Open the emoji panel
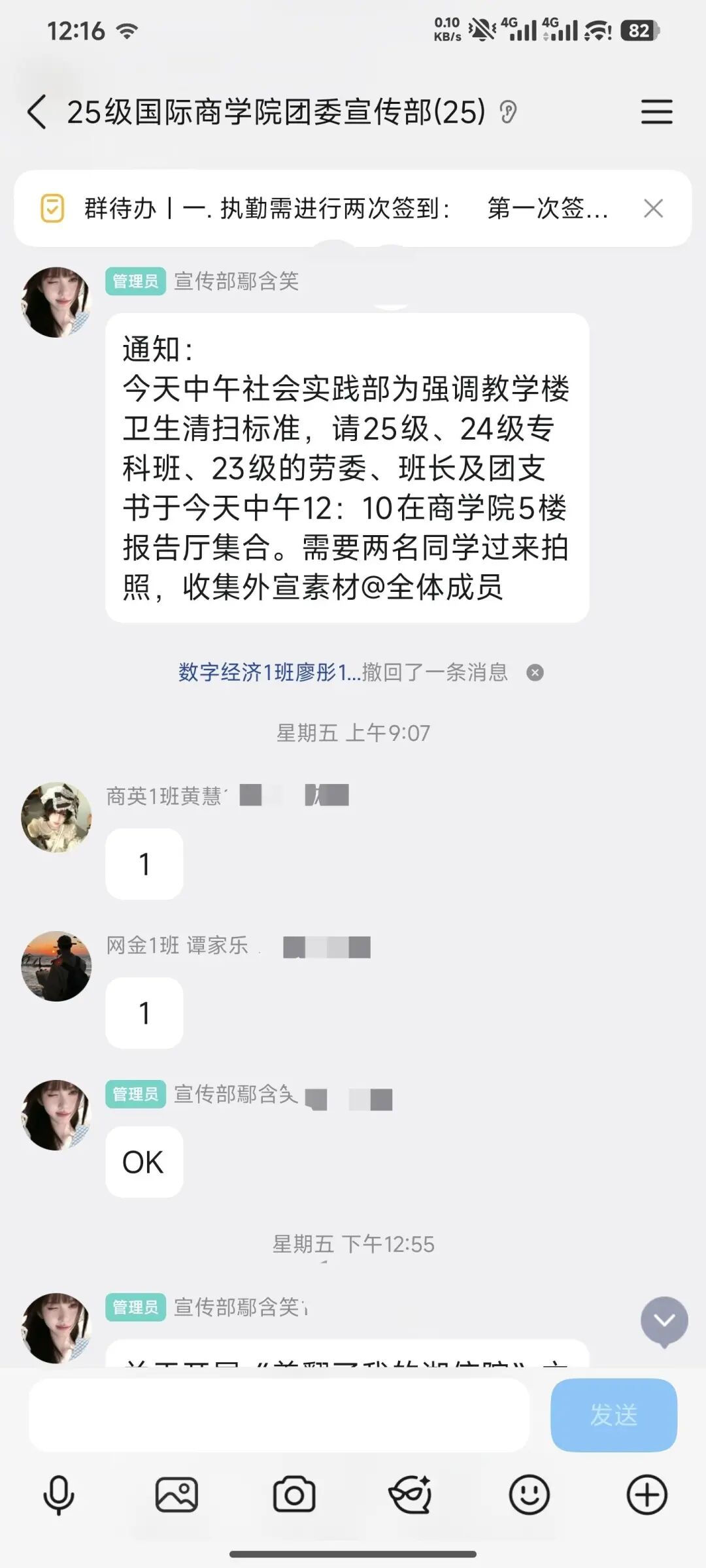Image resolution: width=706 pixels, height=1568 pixels. pos(529,1495)
